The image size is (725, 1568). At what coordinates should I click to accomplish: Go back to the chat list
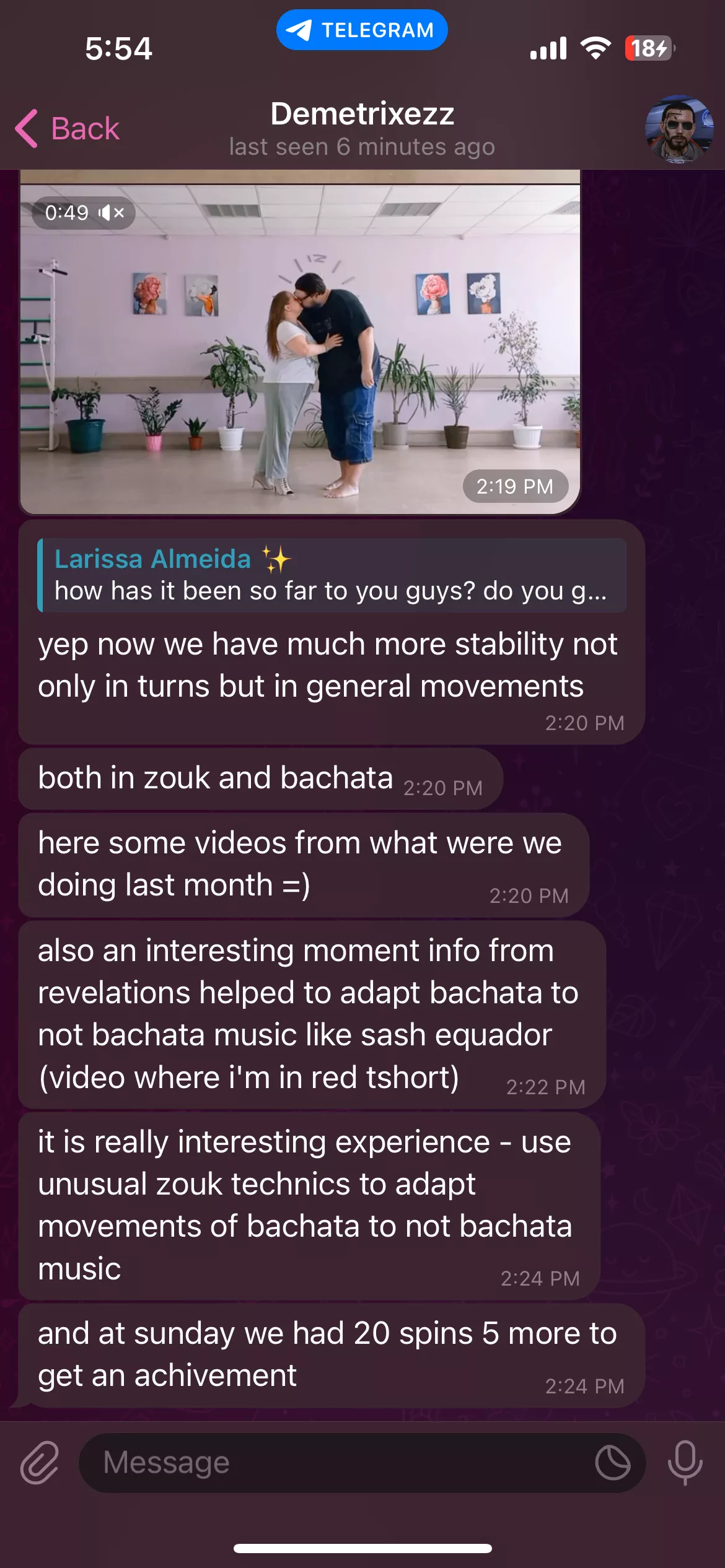tap(67, 129)
